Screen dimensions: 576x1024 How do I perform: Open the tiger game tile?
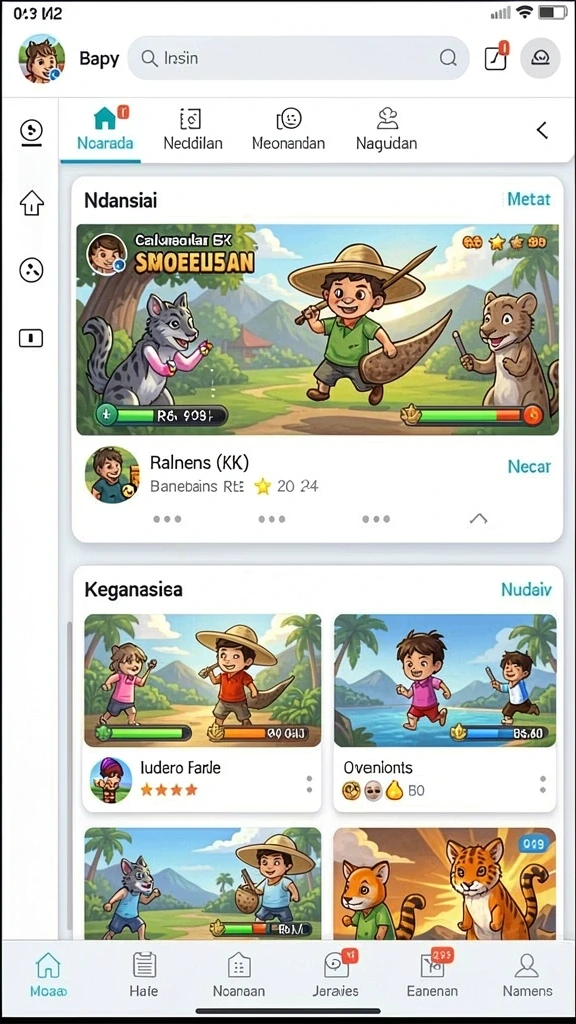pos(445,884)
